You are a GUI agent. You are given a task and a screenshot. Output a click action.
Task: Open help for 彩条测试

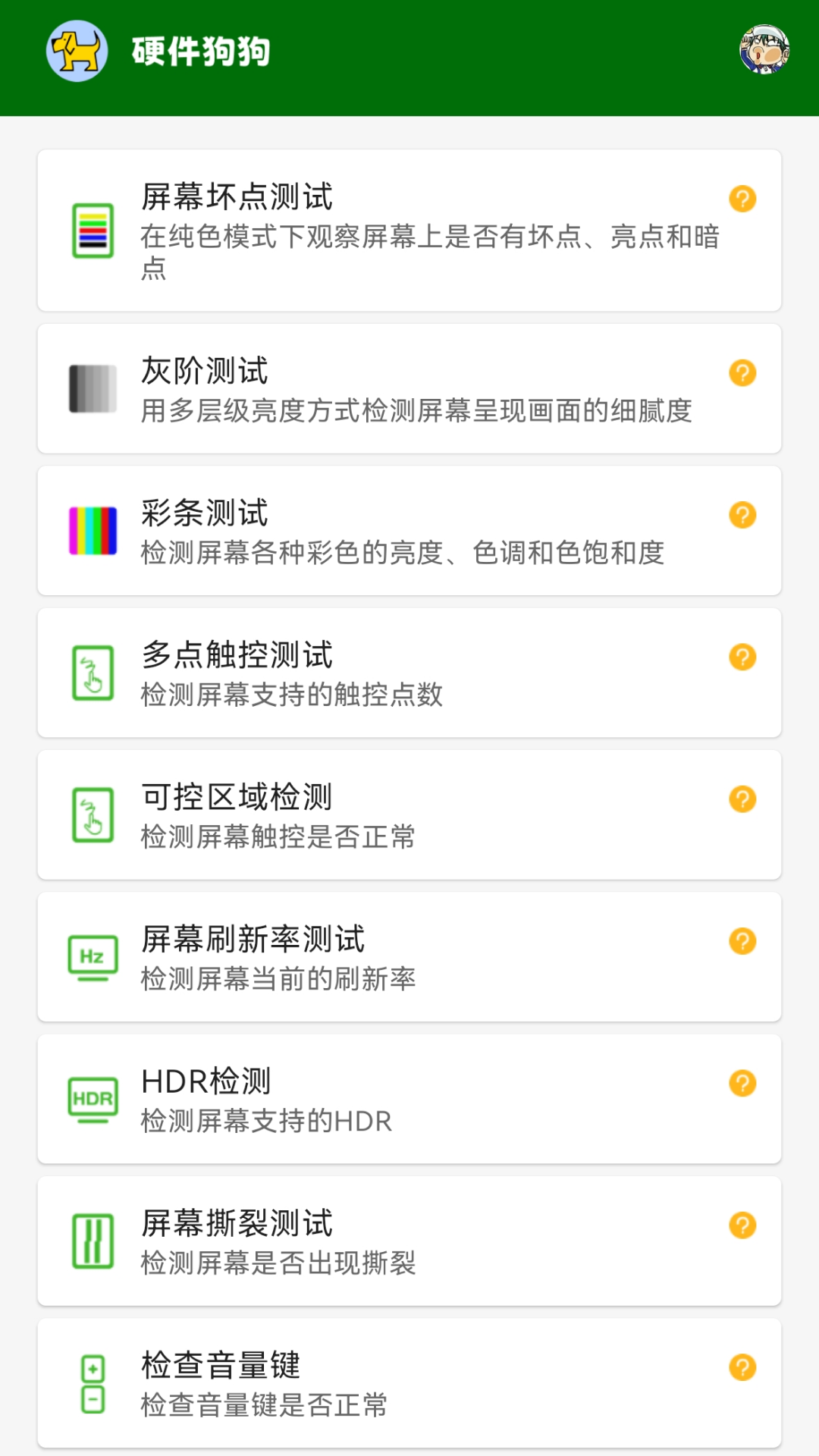point(742,514)
